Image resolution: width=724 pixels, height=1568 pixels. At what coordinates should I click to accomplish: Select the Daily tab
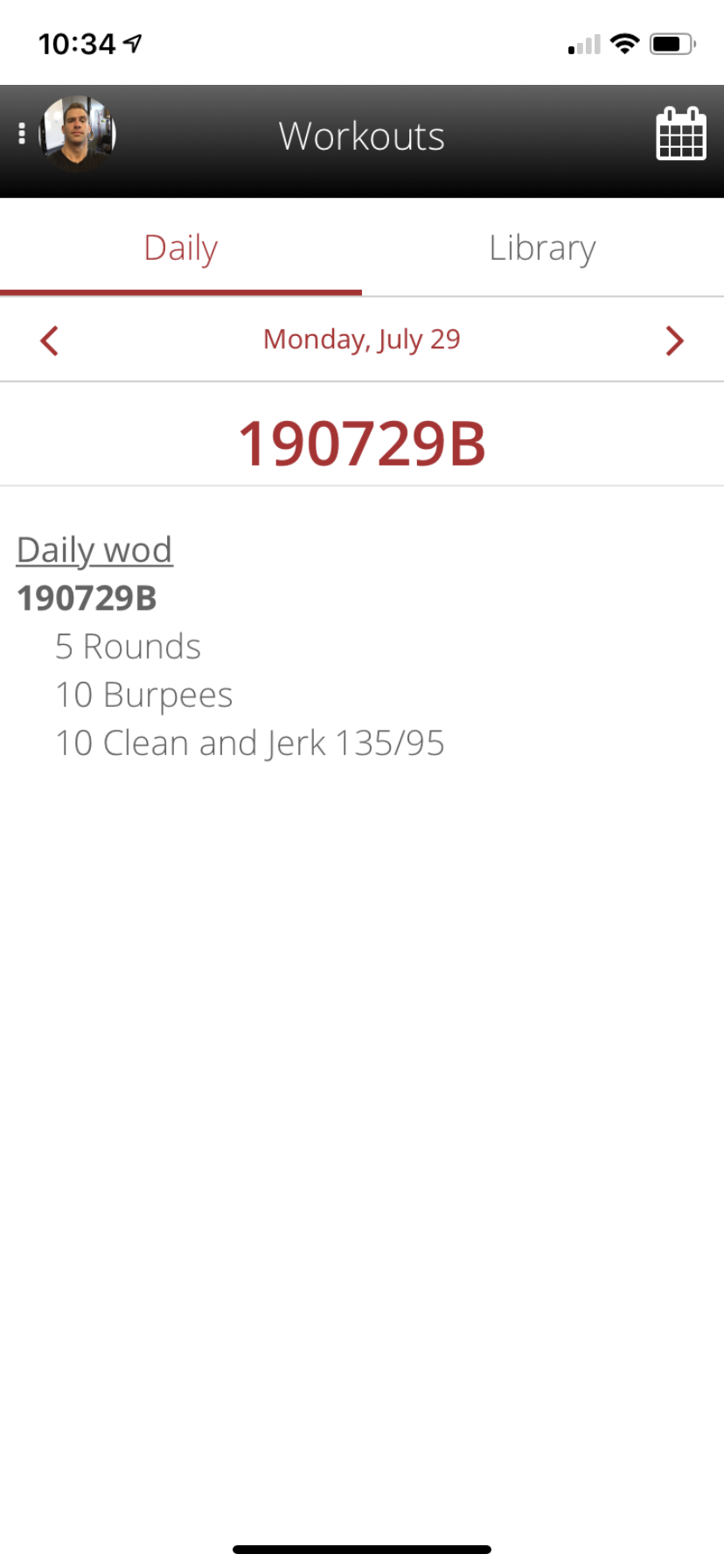[x=181, y=248]
